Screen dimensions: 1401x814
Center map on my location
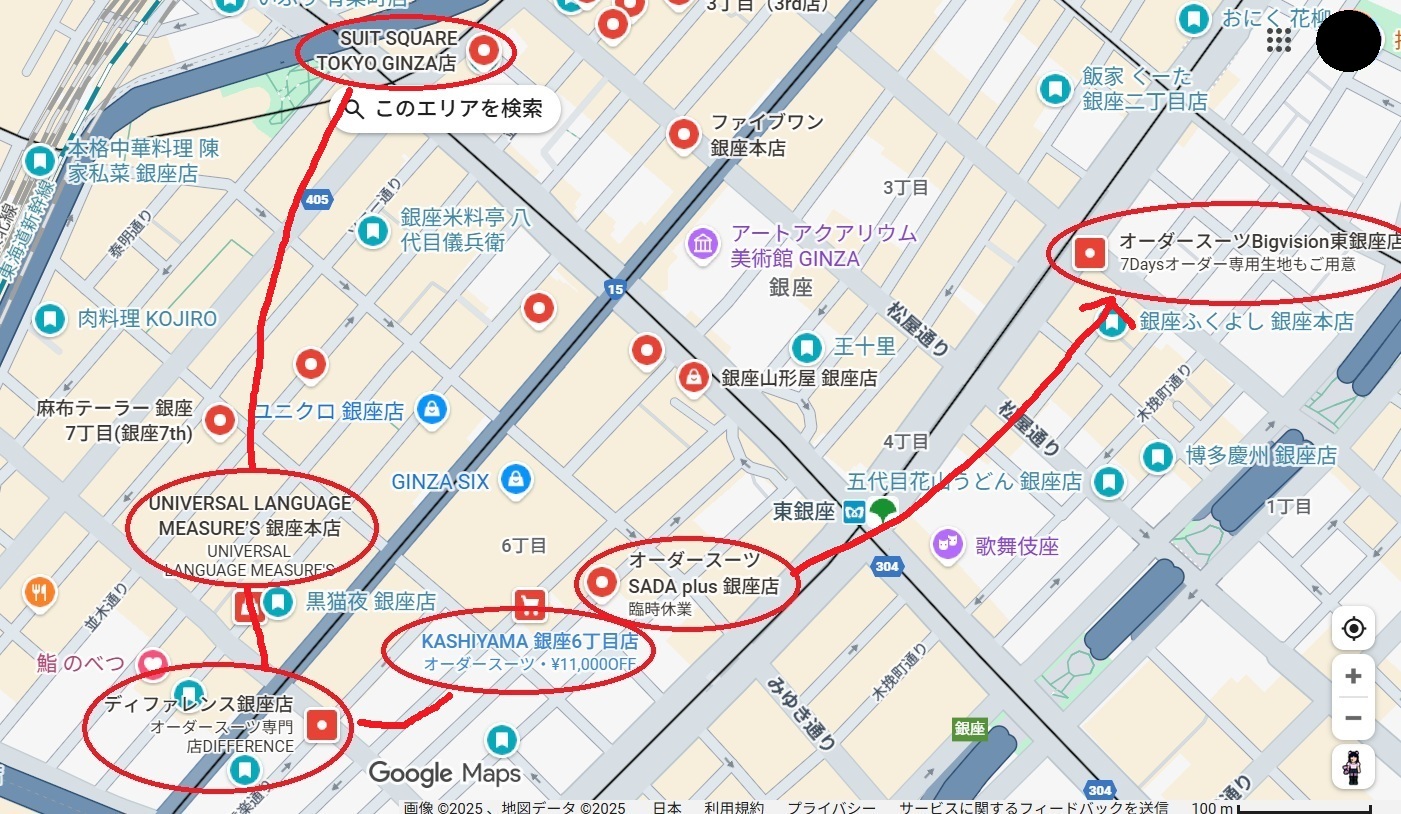[1353, 629]
